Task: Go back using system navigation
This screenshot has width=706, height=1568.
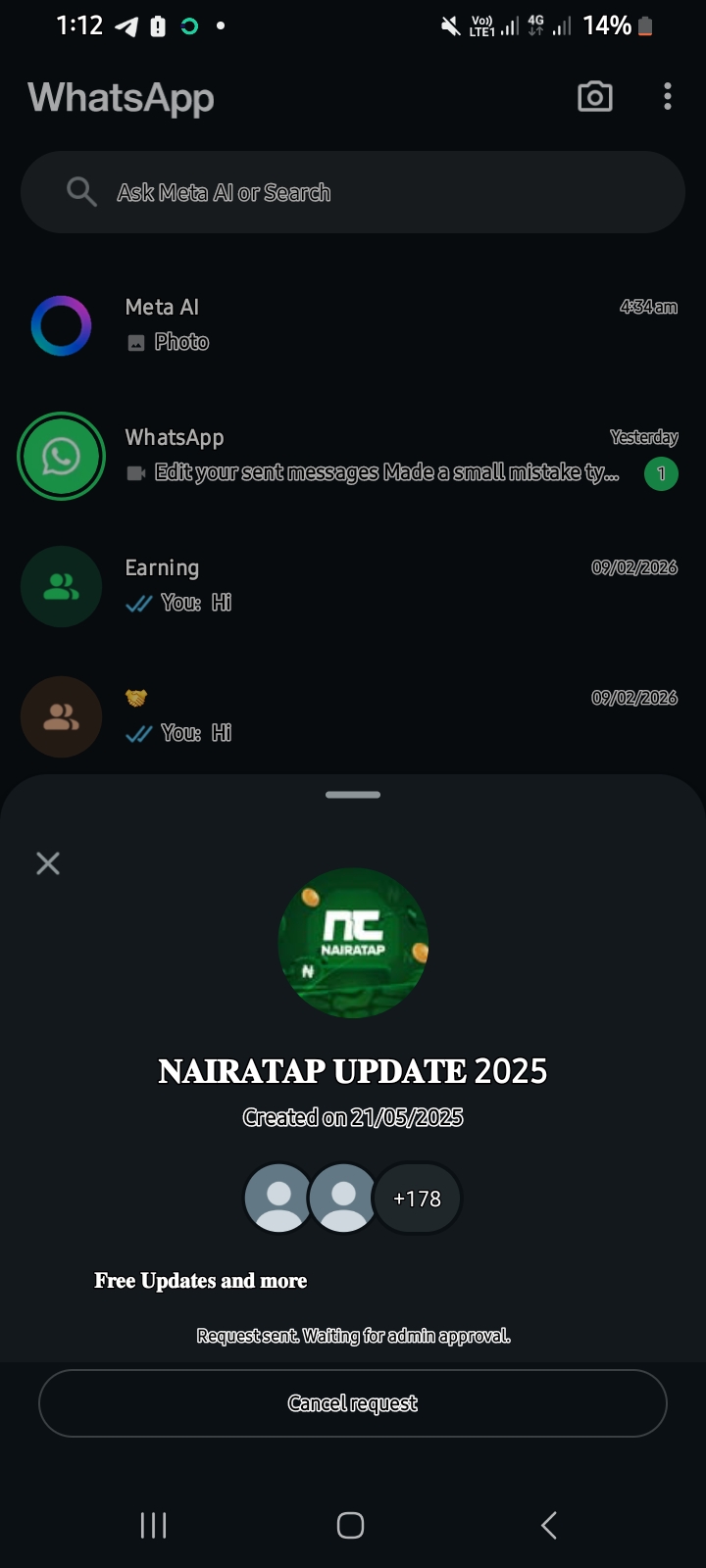Action: 549,1525
